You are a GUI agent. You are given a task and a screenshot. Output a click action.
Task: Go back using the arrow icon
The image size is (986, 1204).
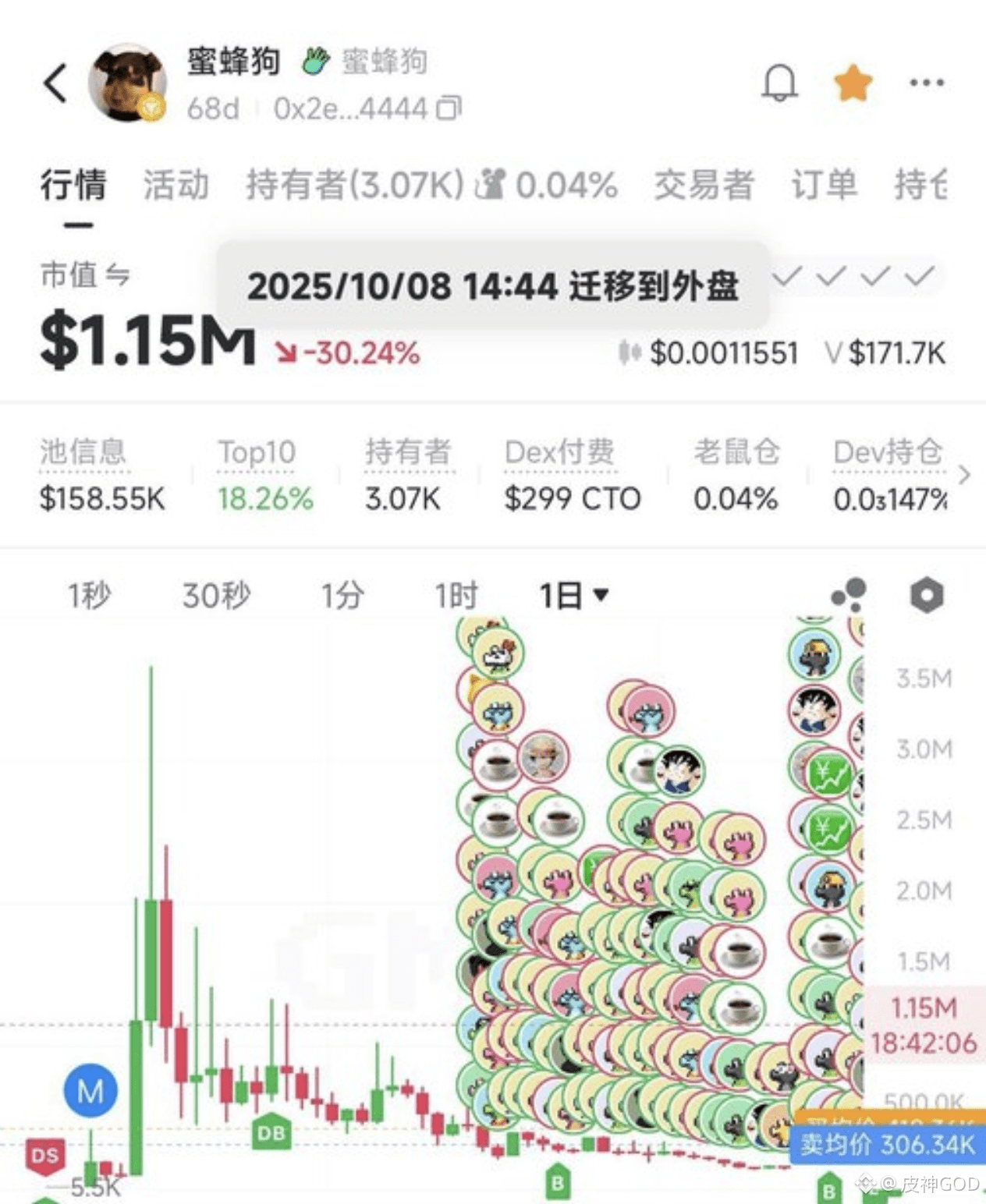tap(55, 83)
